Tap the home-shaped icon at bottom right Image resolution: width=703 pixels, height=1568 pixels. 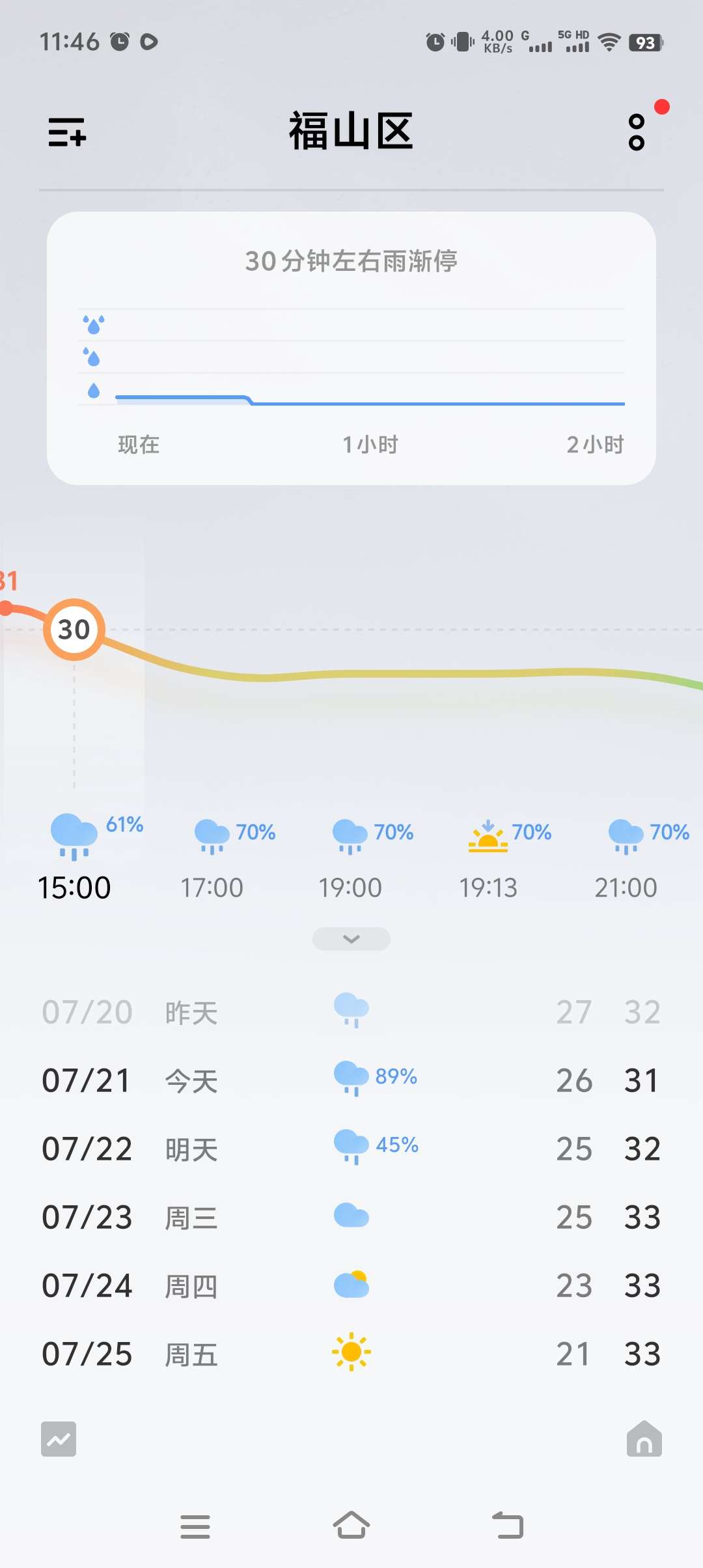[x=644, y=1438]
